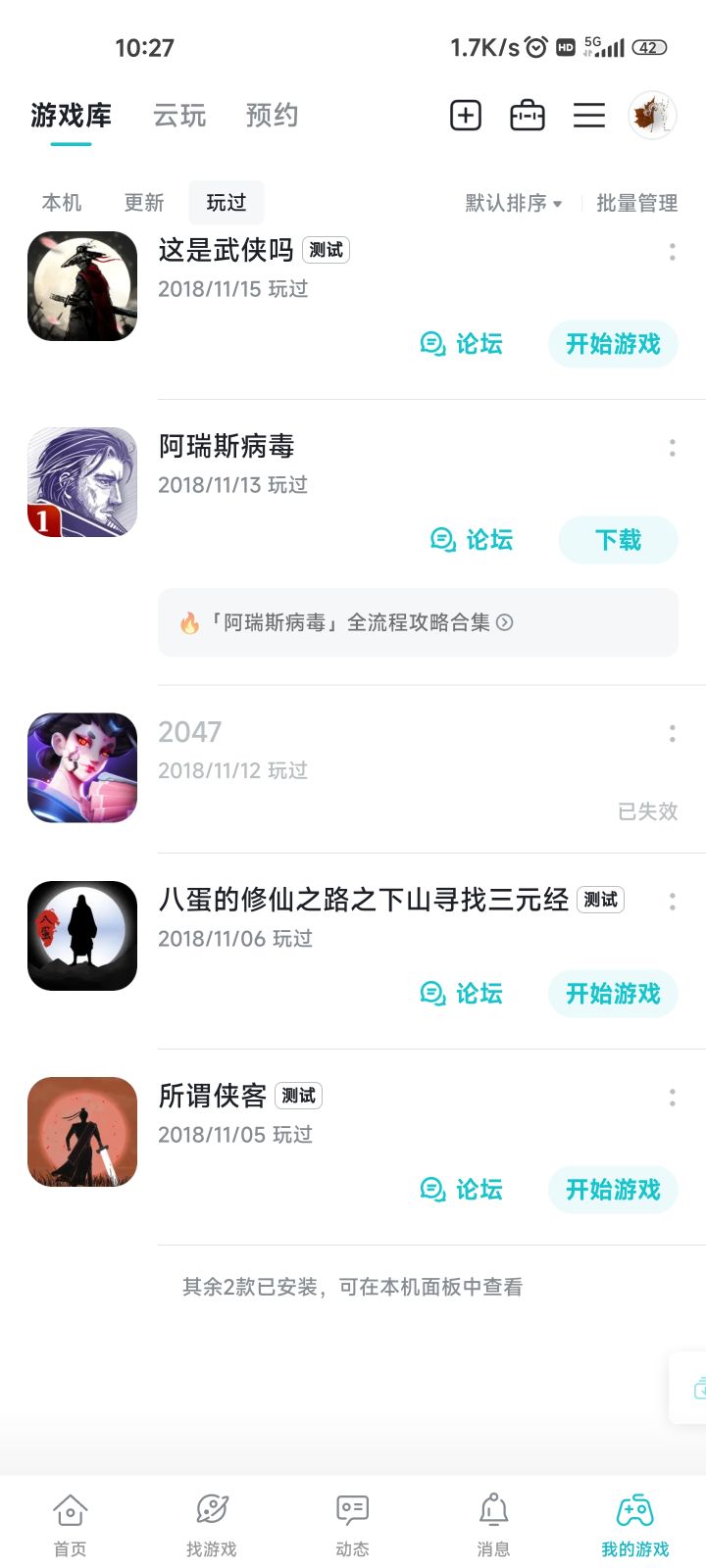Select the 更新 filter tab
706x1568 pixels.
point(144,203)
